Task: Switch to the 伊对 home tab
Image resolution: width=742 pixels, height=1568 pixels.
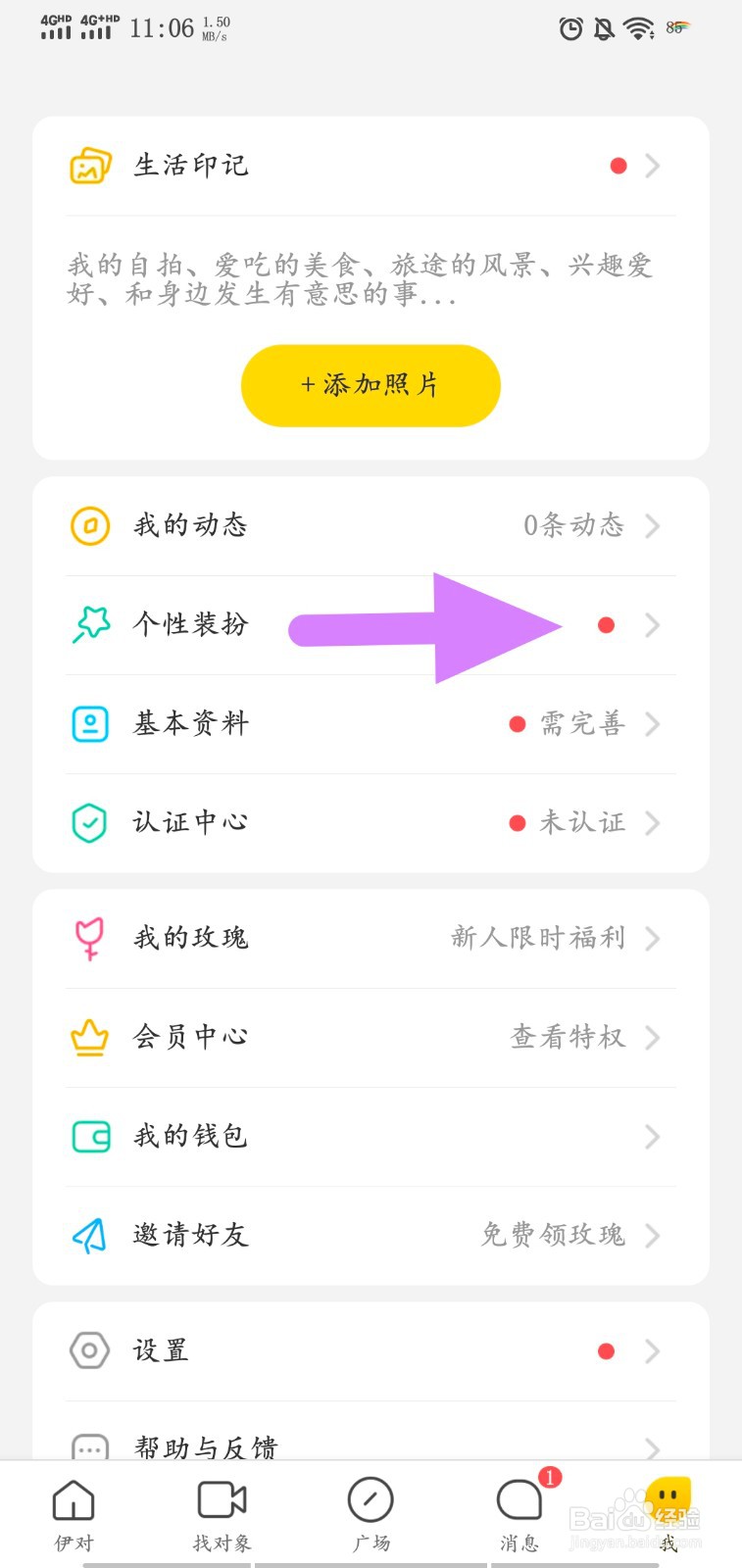Action: (x=74, y=1514)
